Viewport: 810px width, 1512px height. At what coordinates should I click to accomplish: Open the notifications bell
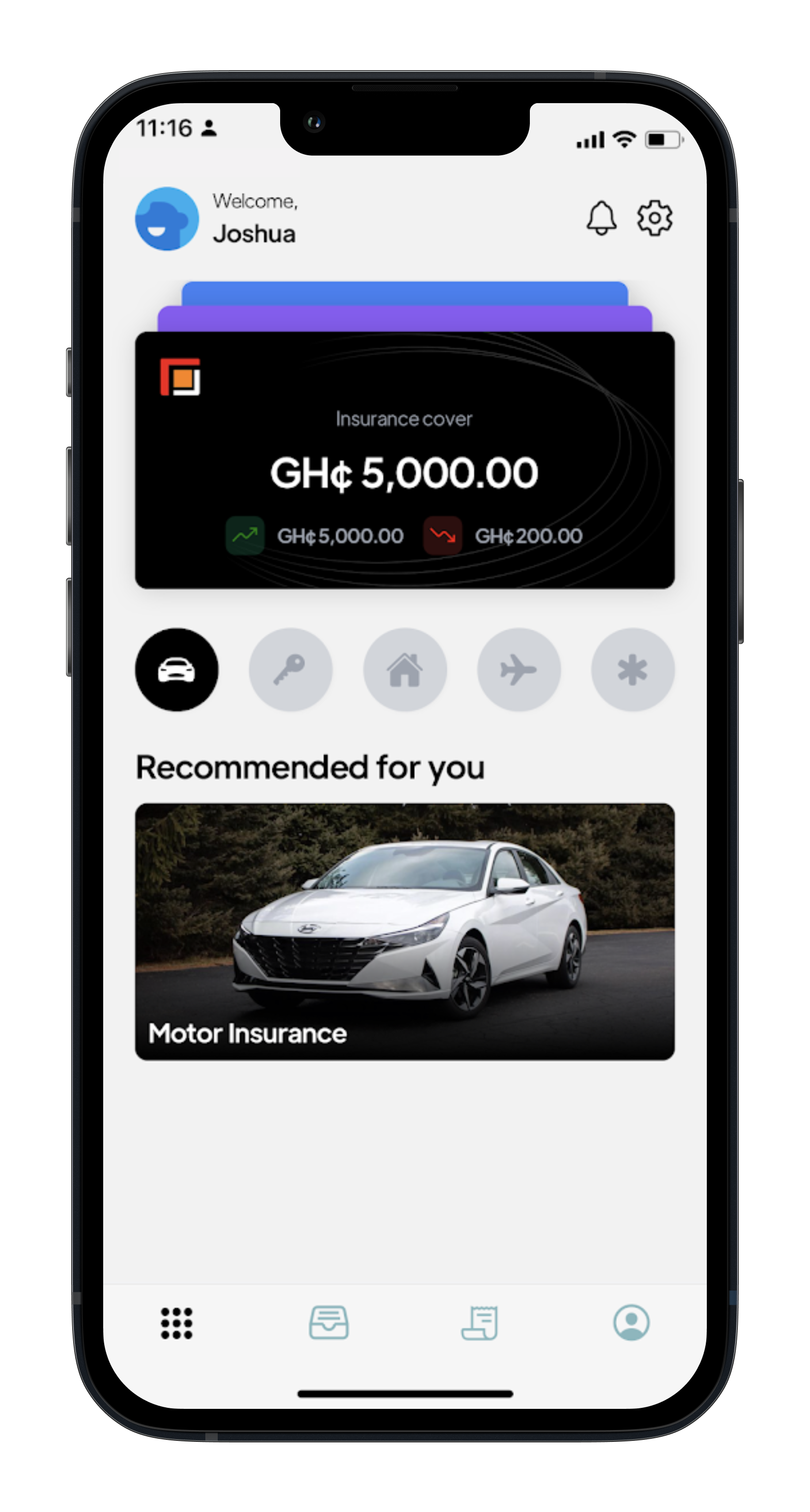[601, 218]
